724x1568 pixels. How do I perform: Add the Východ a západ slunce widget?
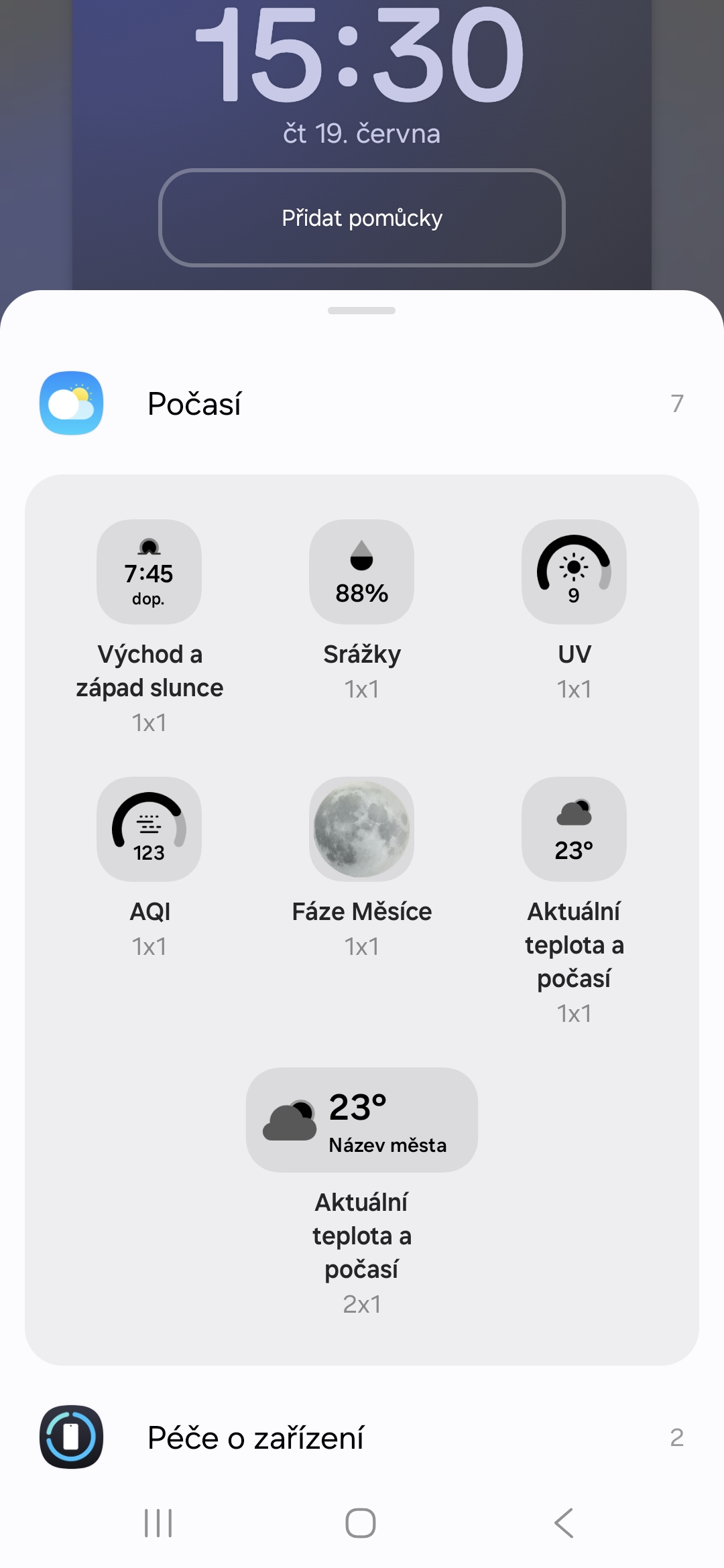[149, 572]
